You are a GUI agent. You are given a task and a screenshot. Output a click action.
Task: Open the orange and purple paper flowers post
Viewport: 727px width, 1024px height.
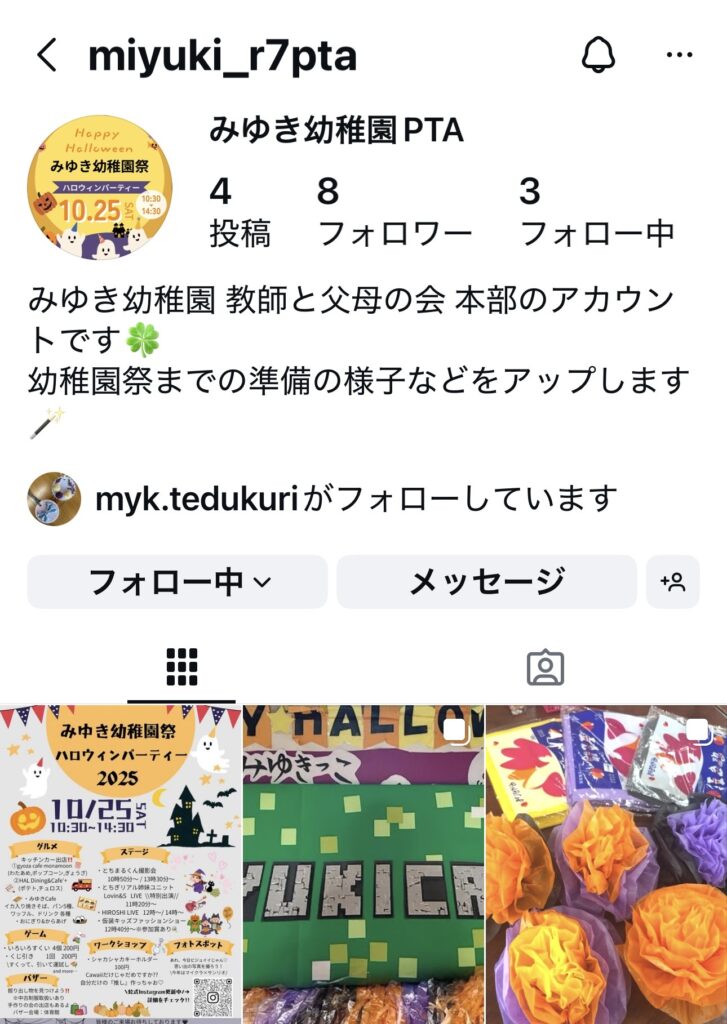coord(607,864)
